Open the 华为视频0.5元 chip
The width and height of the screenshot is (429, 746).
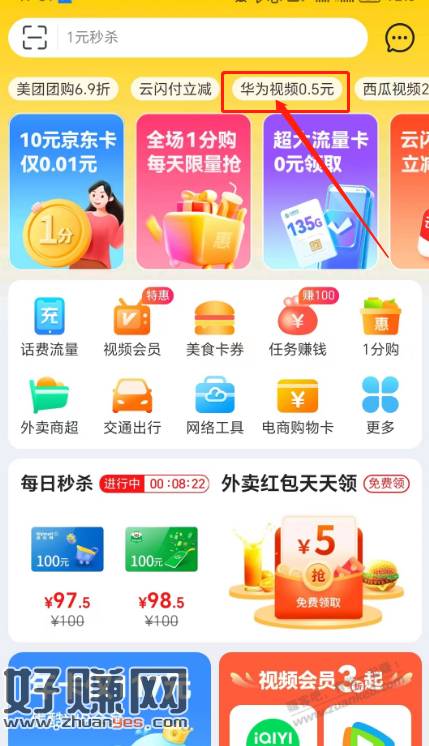(287, 89)
